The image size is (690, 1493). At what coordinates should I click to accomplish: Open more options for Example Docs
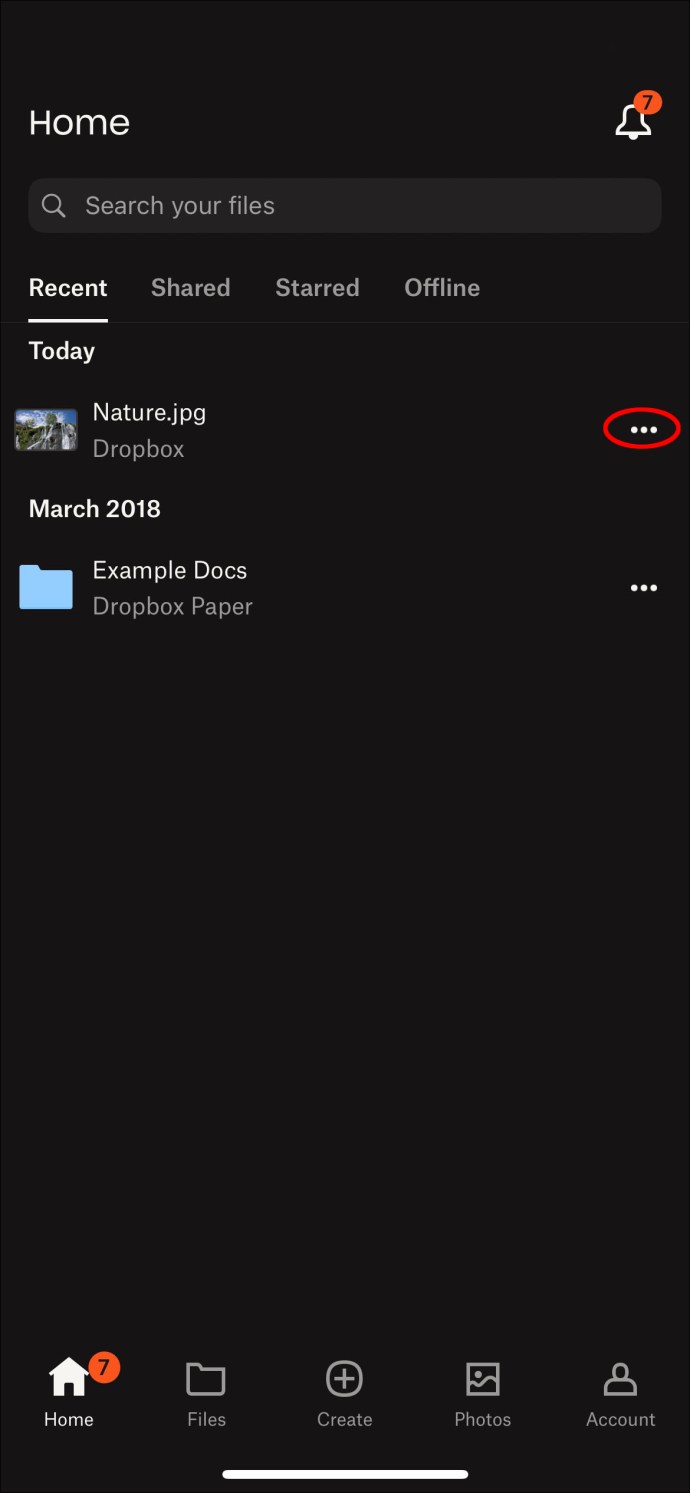643,588
